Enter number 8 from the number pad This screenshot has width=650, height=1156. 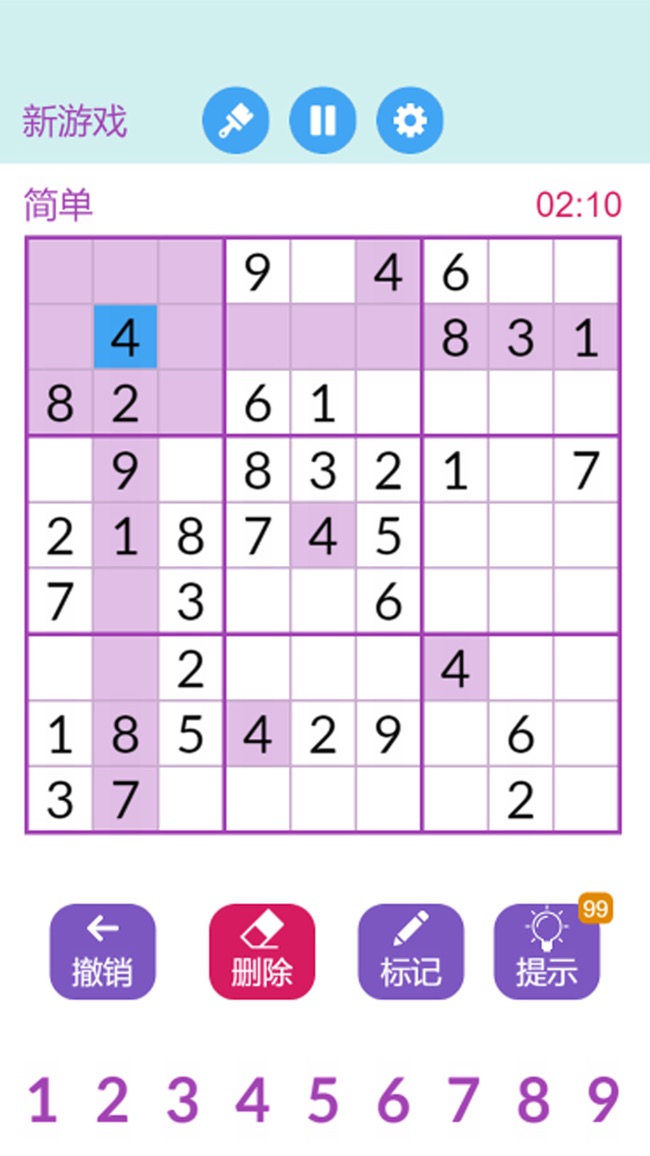click(533, 1100)
